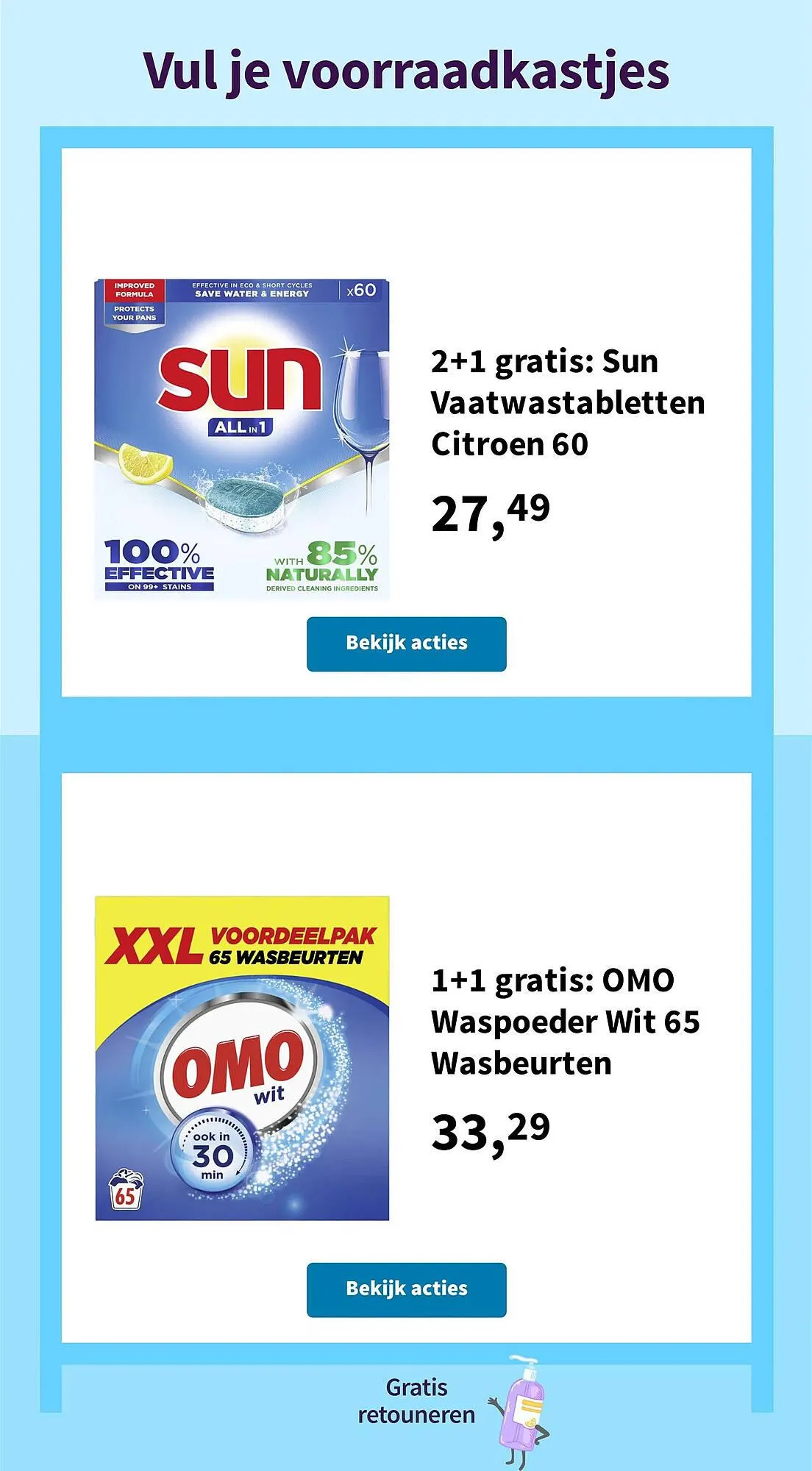
Task: Tap Bekijk acties under OMO Waspoeder
Action: click(x=406, y=1289)
